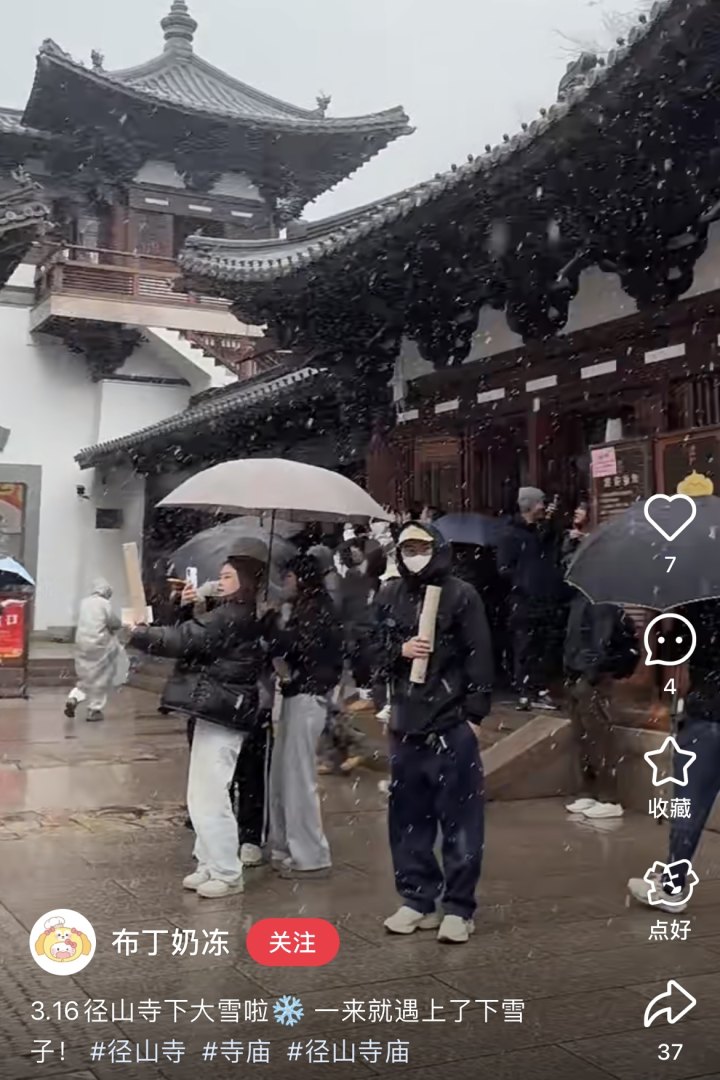Open the avatar of 布丁奶冻
Screen dimensions: 720x1080
pos(63,942)
